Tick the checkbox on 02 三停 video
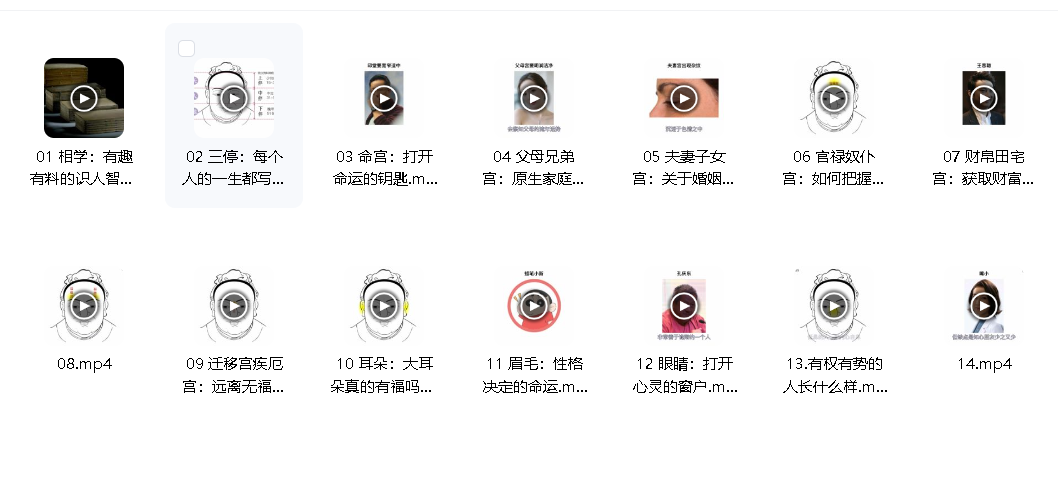 (x=186, y=48)
